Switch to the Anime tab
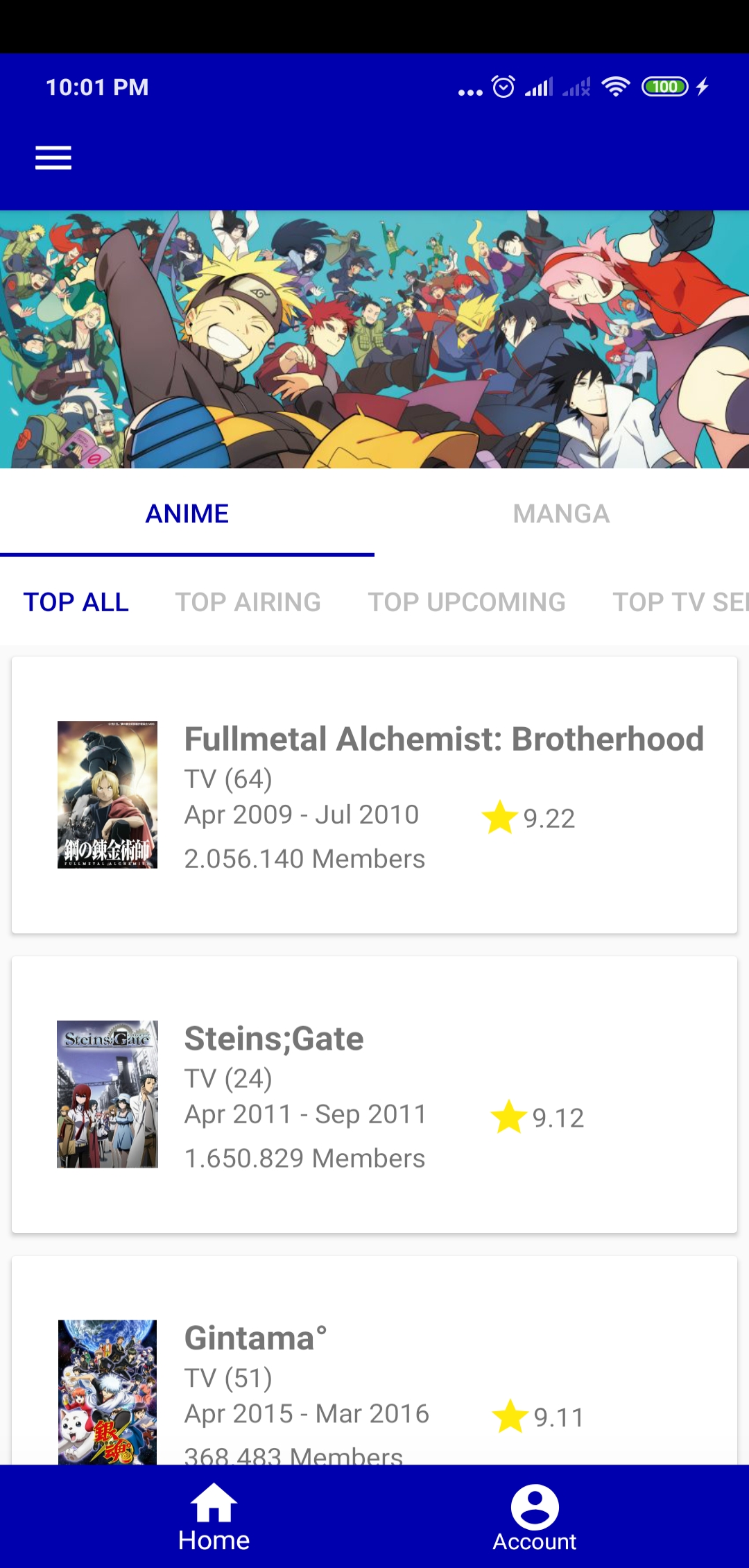 click(x=187, y=514)
